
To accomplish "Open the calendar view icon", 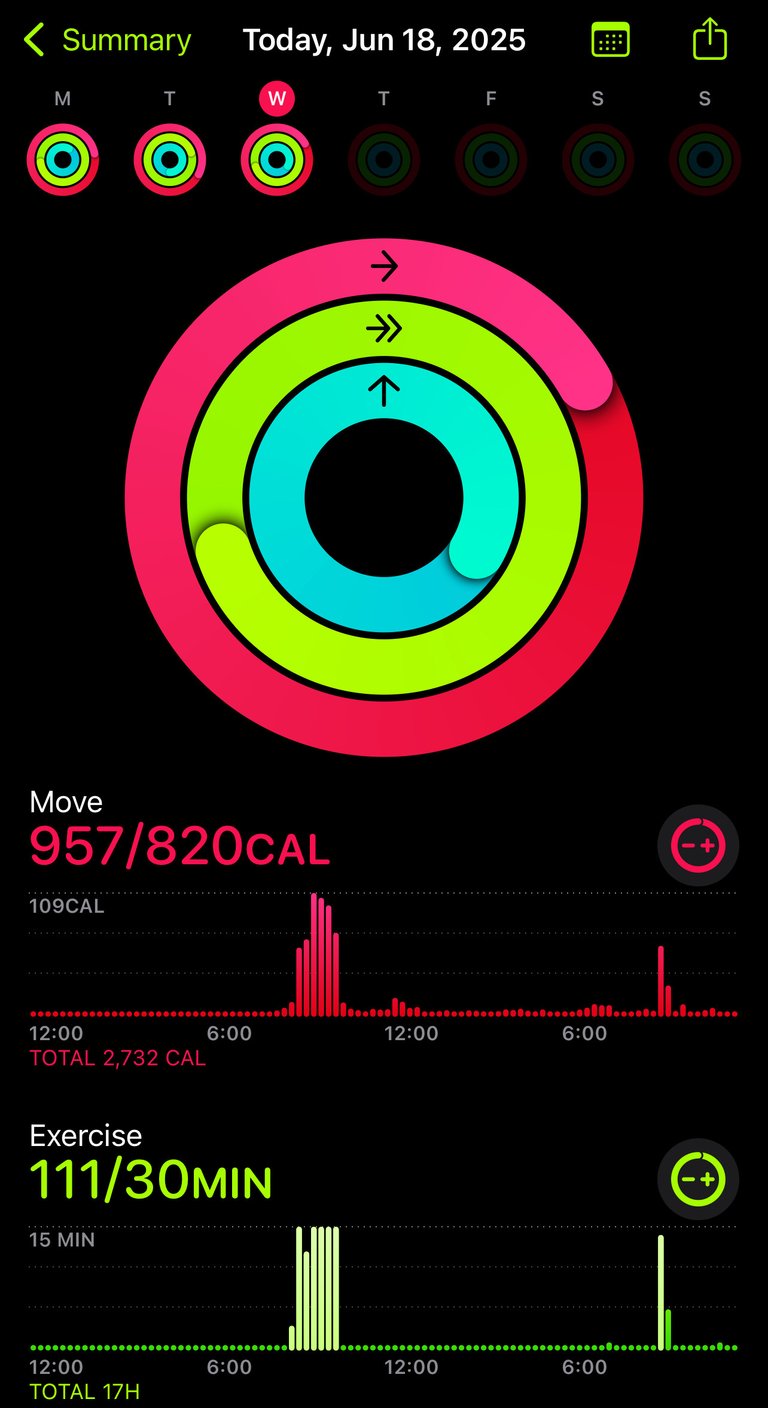I will pyautogui.click(x=610, y=41).
